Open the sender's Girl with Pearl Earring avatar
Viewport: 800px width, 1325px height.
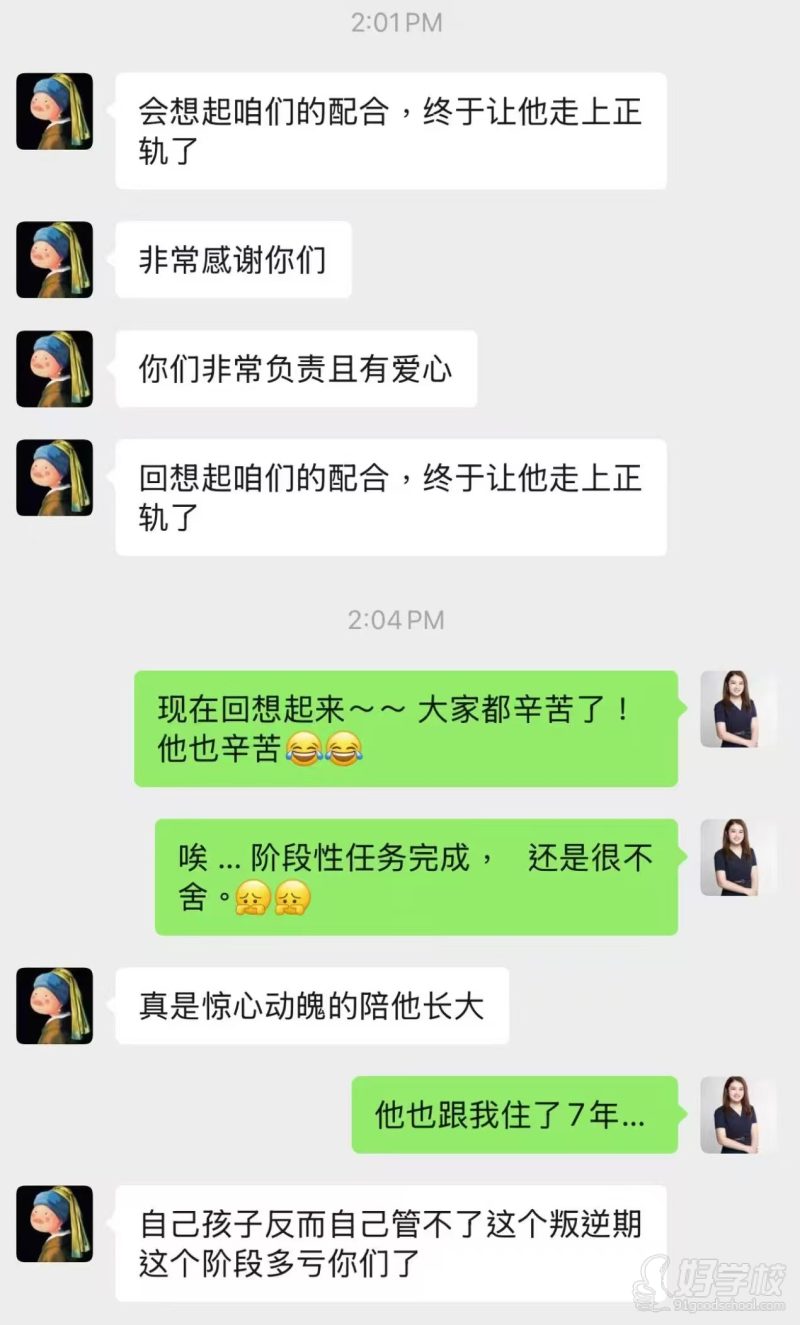tap(52, 111)
